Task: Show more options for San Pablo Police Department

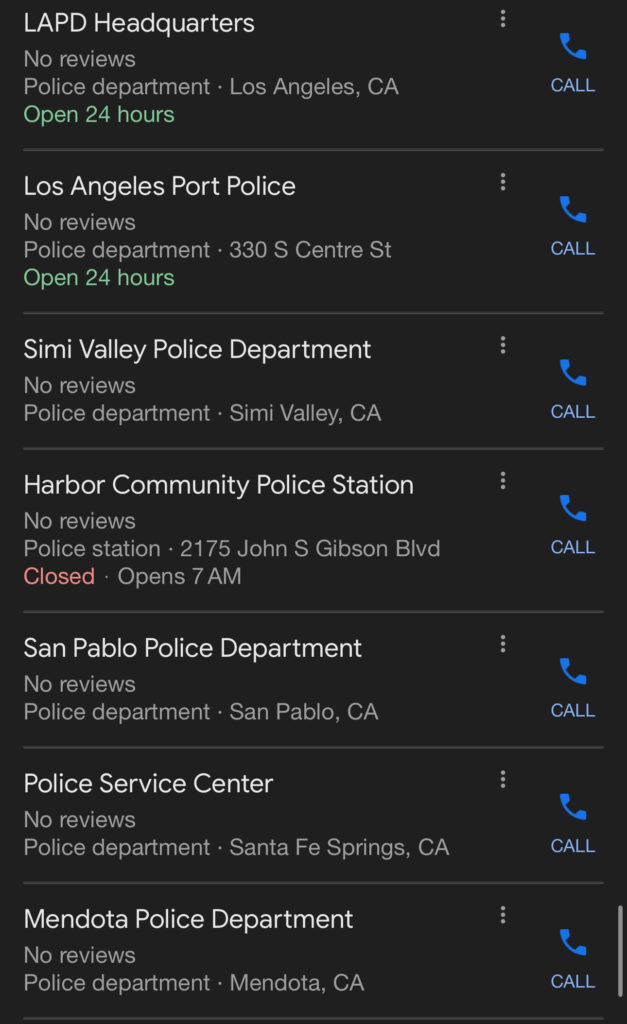Action: coord(502,644)
